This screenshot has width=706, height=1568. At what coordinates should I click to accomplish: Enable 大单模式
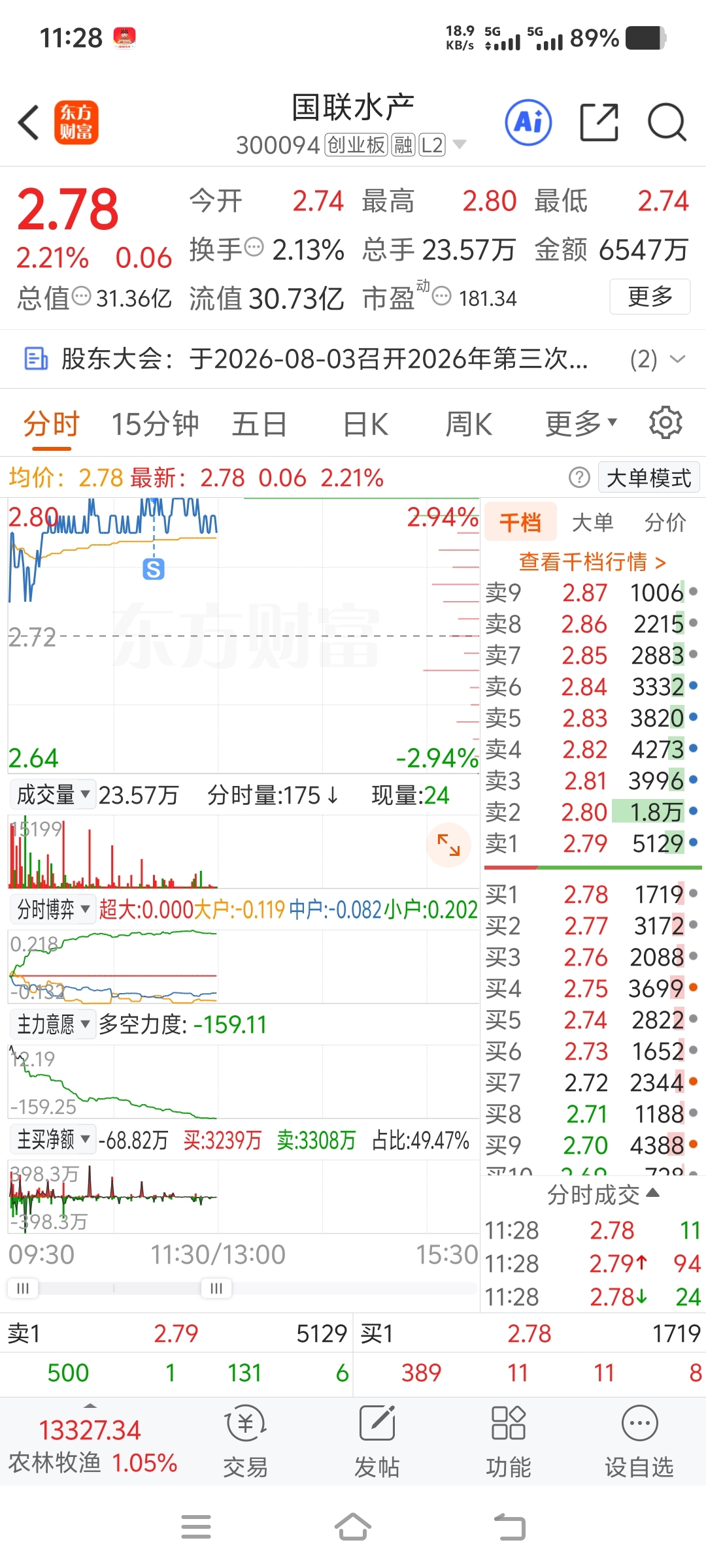click(x=648, y=478)
